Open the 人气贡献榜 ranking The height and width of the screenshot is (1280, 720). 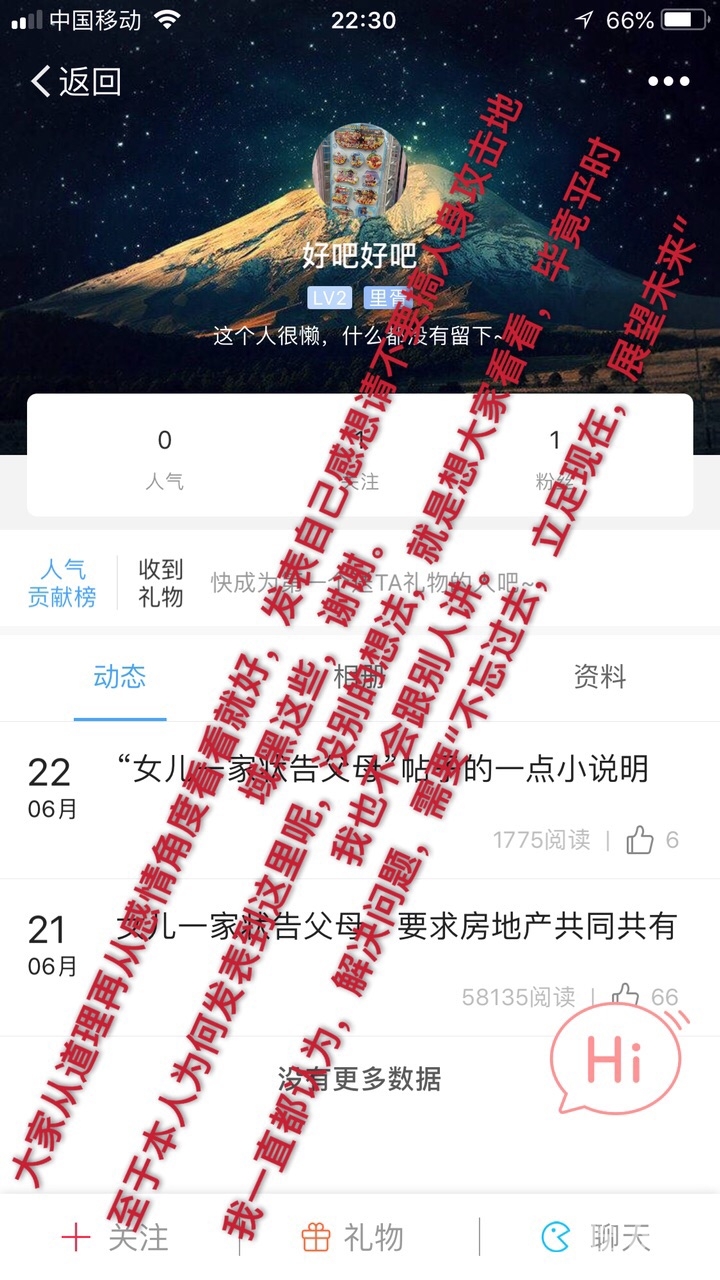click(x=62, y=584)
